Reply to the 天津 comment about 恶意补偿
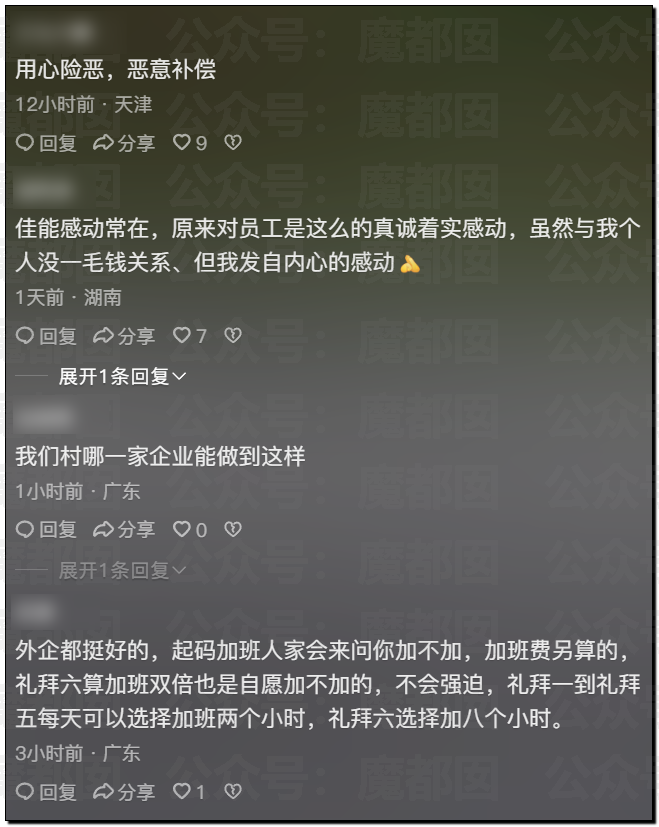The width and height of the screenshot is (659, 827). pos(46,143)
